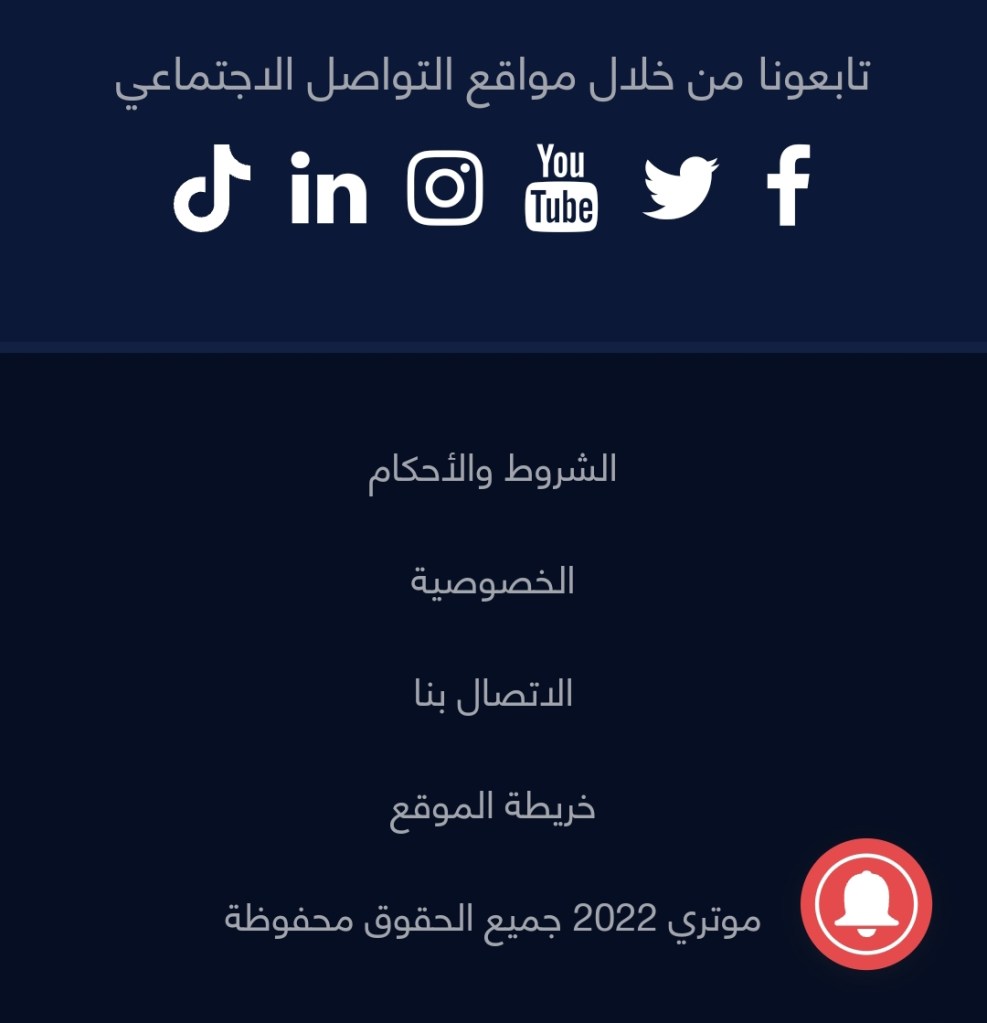The width and height of the screenshot is (987, 1023).
Task: Visit the YouTube channel icon
Action: point(561,188)
